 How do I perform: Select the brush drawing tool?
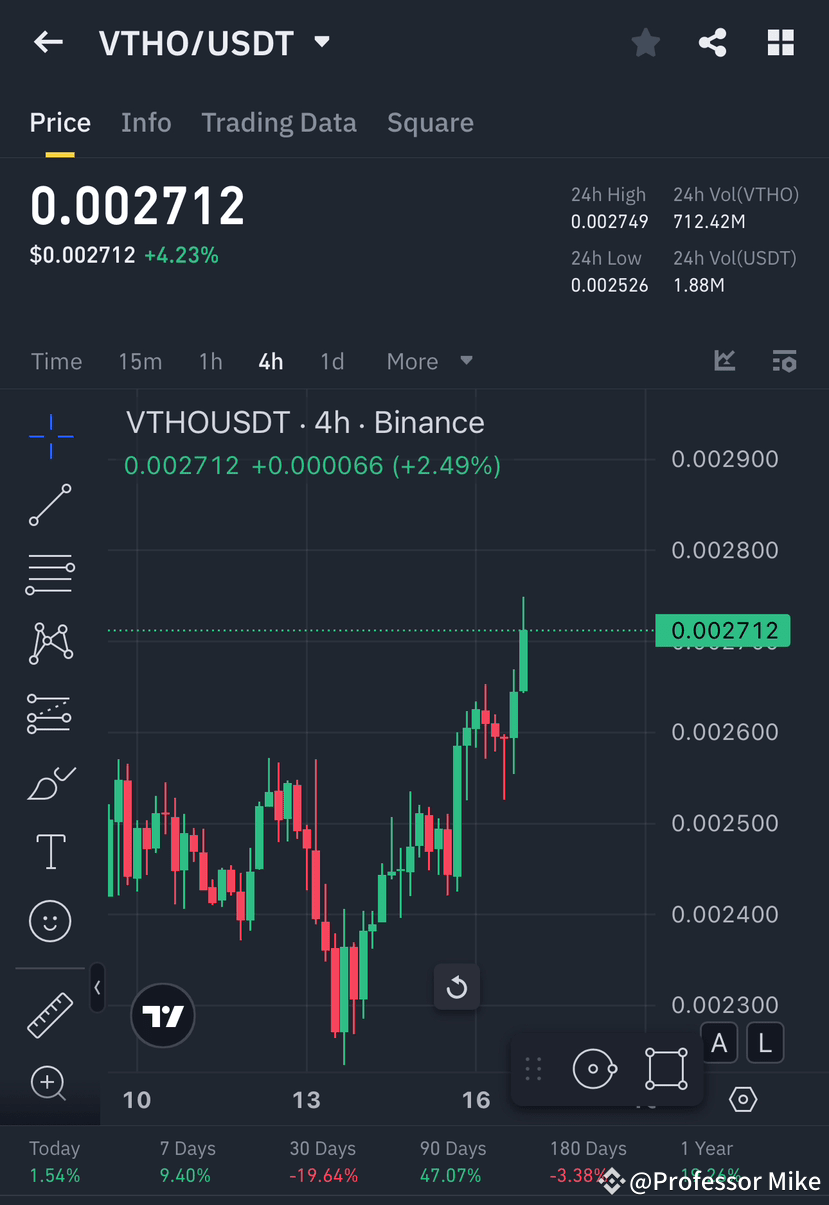pyautogui.click(x=50, y=782)
